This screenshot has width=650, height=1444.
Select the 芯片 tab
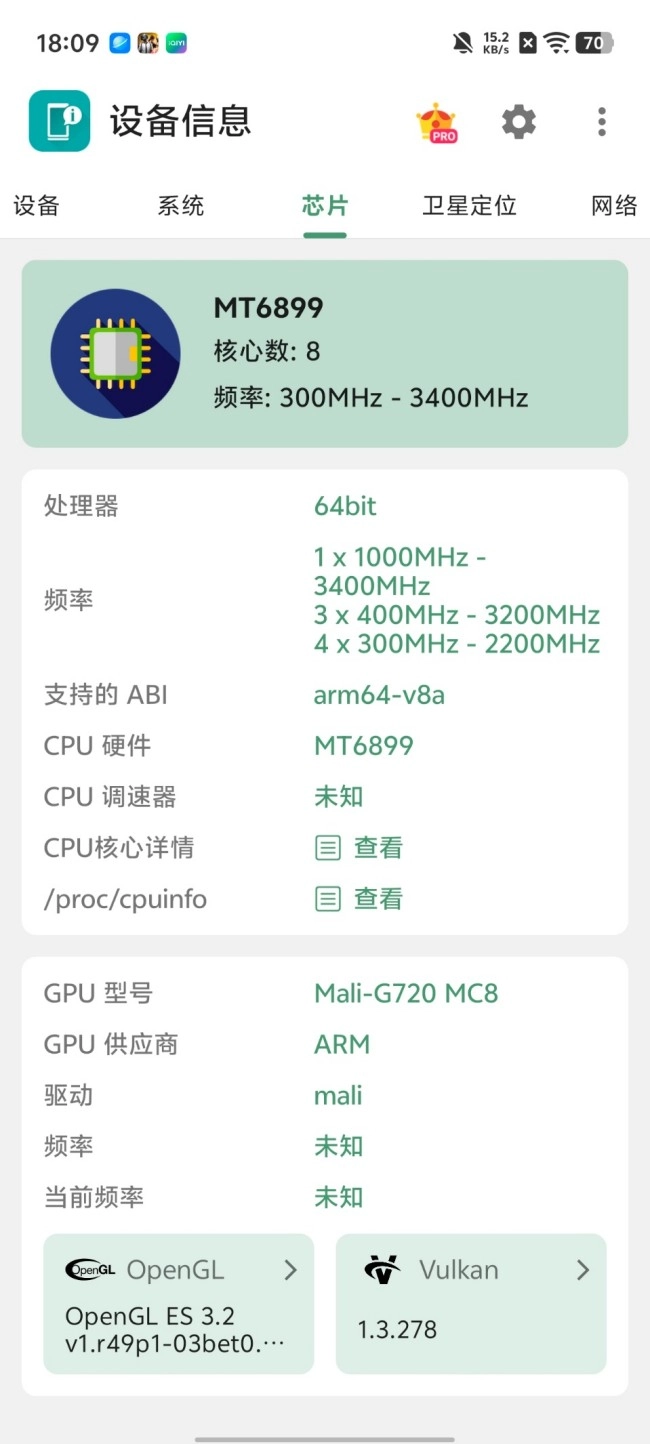(325, 206)
